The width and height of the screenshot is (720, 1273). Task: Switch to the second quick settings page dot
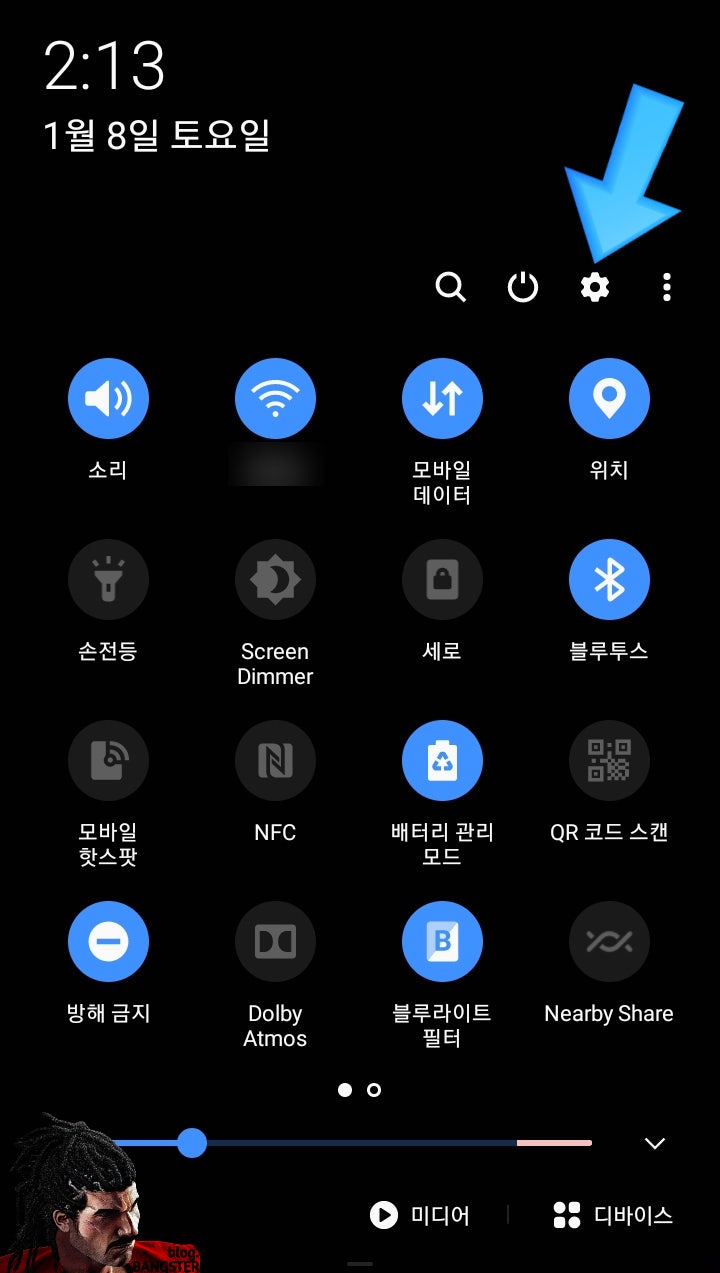[375, 1090]
